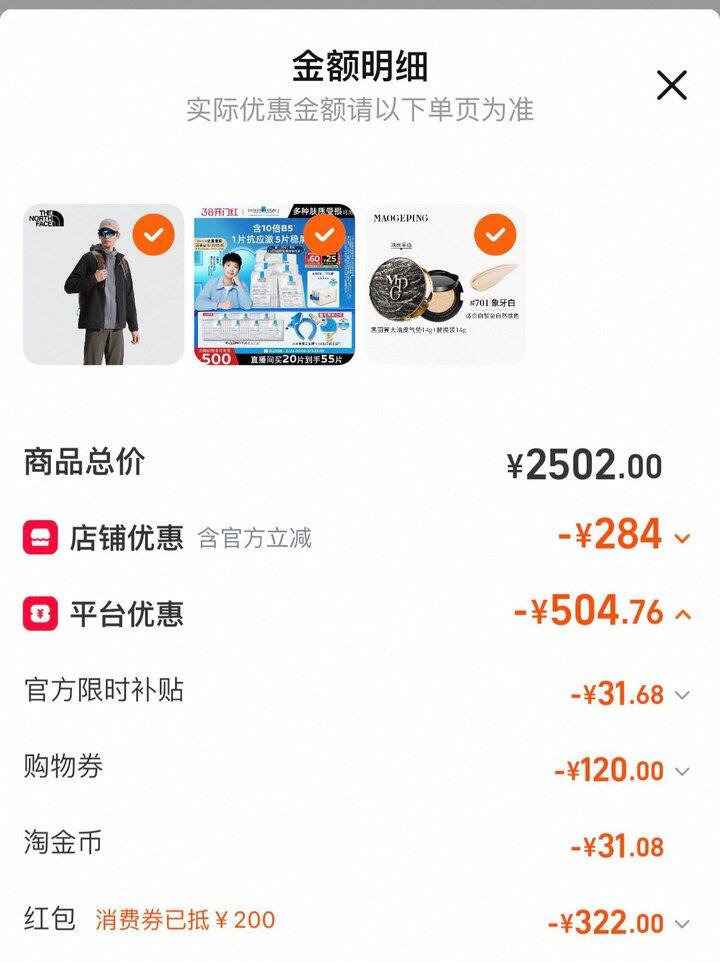Expand the 店铺优惠 discount details
The width and height of the screenshot is (720, 963).
[683, 539]
